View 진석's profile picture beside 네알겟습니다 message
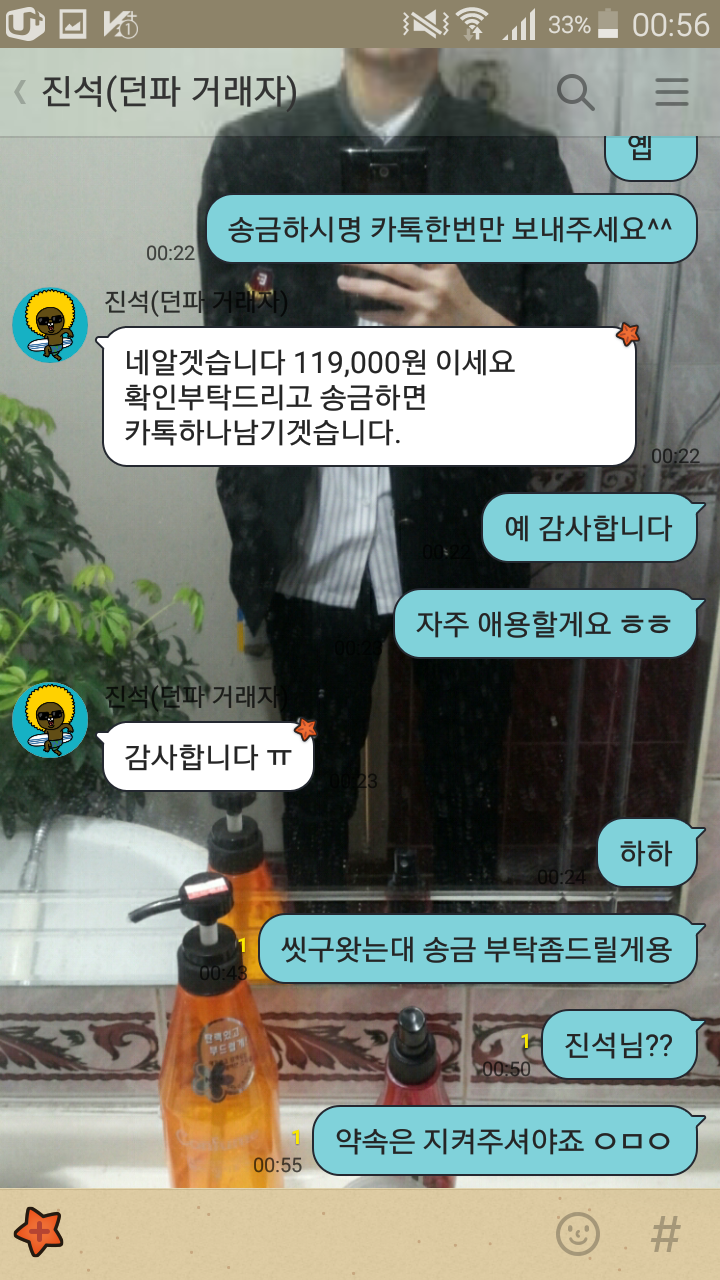Screen dimensions: 720x1280 click(50, 326)
